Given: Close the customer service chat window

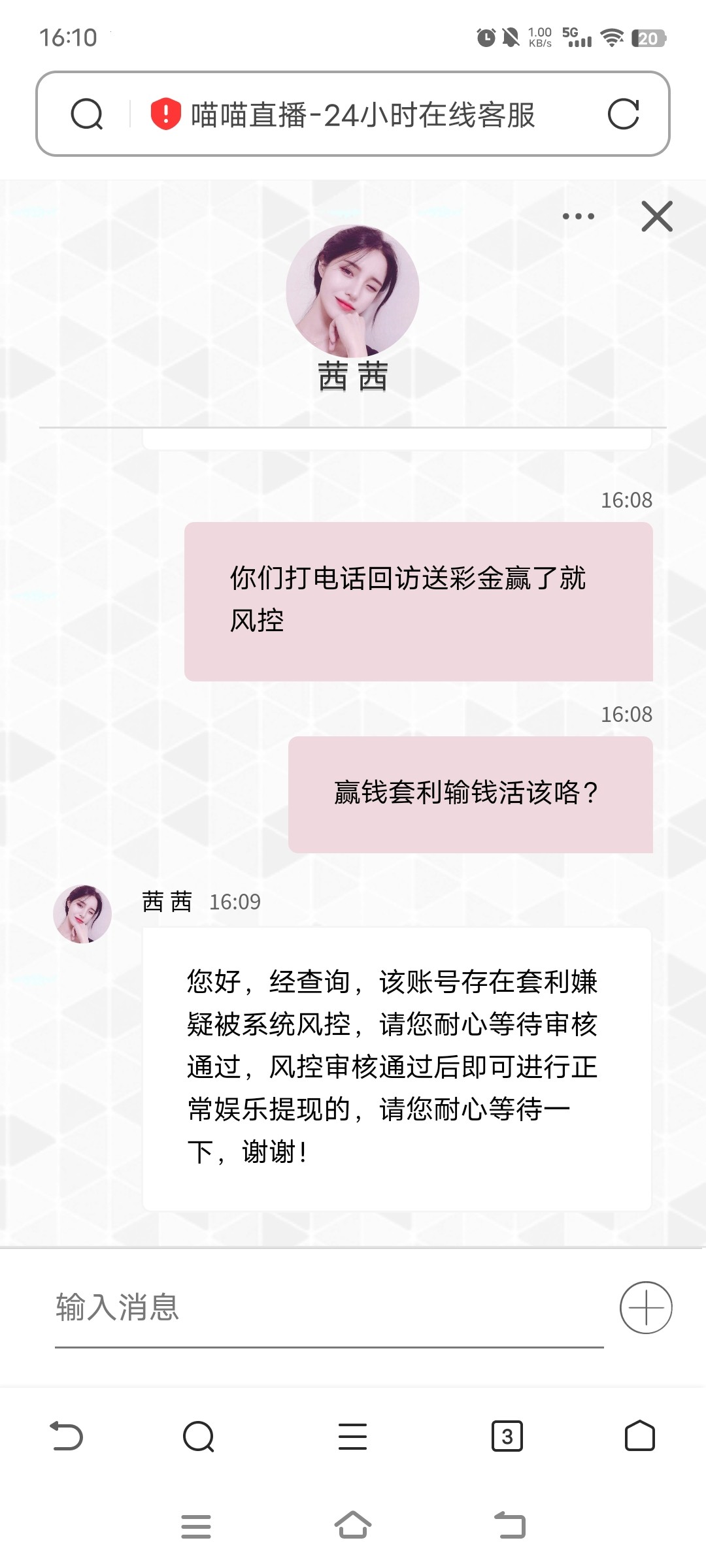Looking at the screenshot, I should 657,216.
